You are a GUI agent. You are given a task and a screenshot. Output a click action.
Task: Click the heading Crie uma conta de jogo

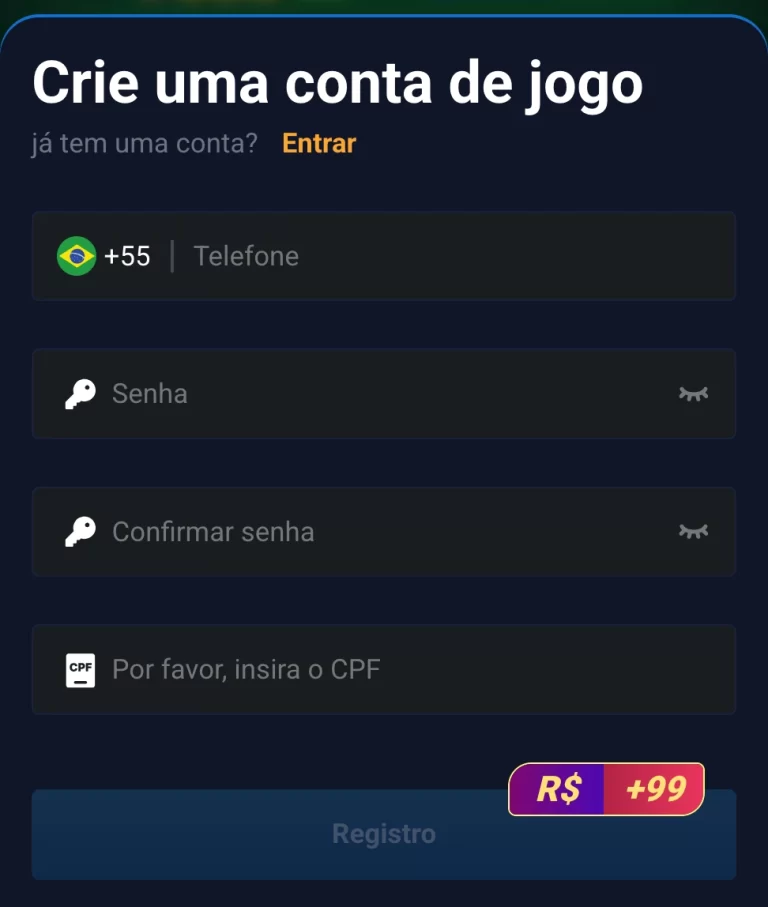pos(338,83)
